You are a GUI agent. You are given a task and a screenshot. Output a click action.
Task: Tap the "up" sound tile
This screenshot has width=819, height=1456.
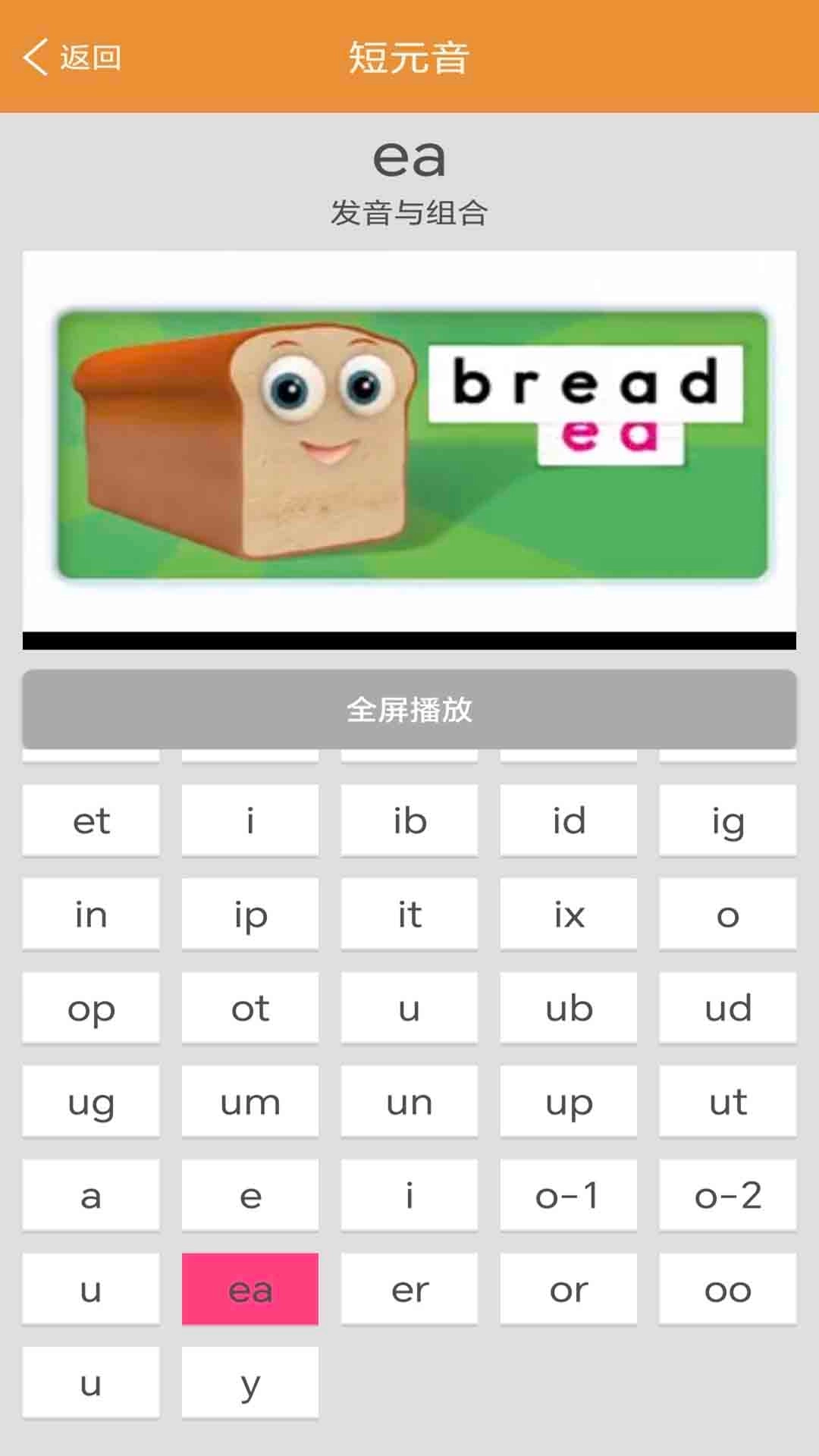(568, 1102)
